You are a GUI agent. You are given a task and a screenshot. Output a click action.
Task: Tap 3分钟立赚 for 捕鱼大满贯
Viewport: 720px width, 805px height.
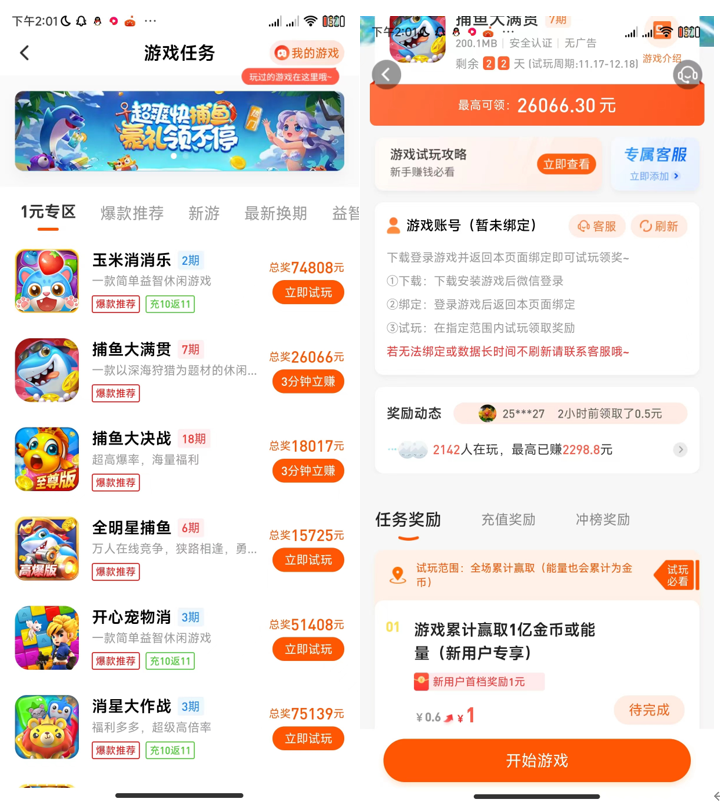coord(308,381)
